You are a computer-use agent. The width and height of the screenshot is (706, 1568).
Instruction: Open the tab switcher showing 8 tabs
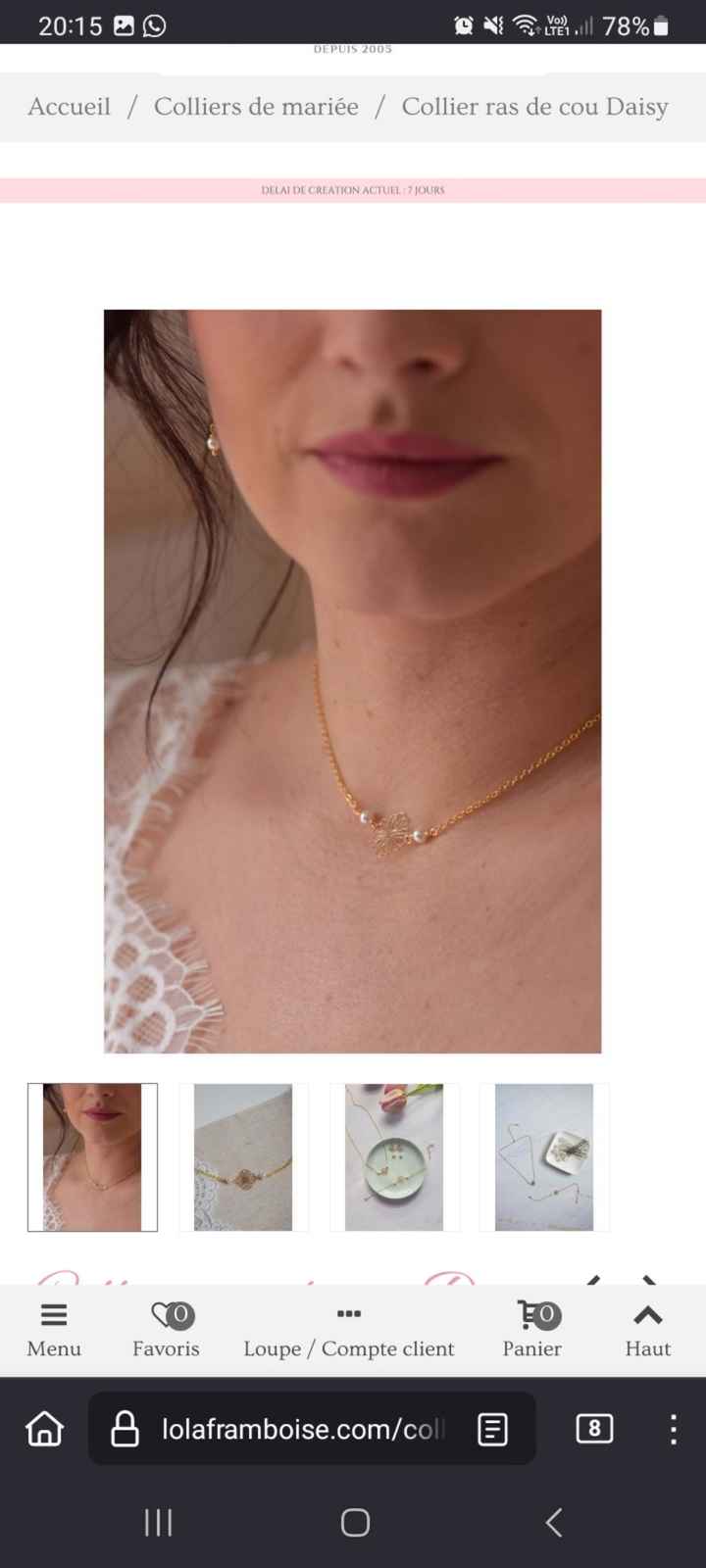point(592,1429)
